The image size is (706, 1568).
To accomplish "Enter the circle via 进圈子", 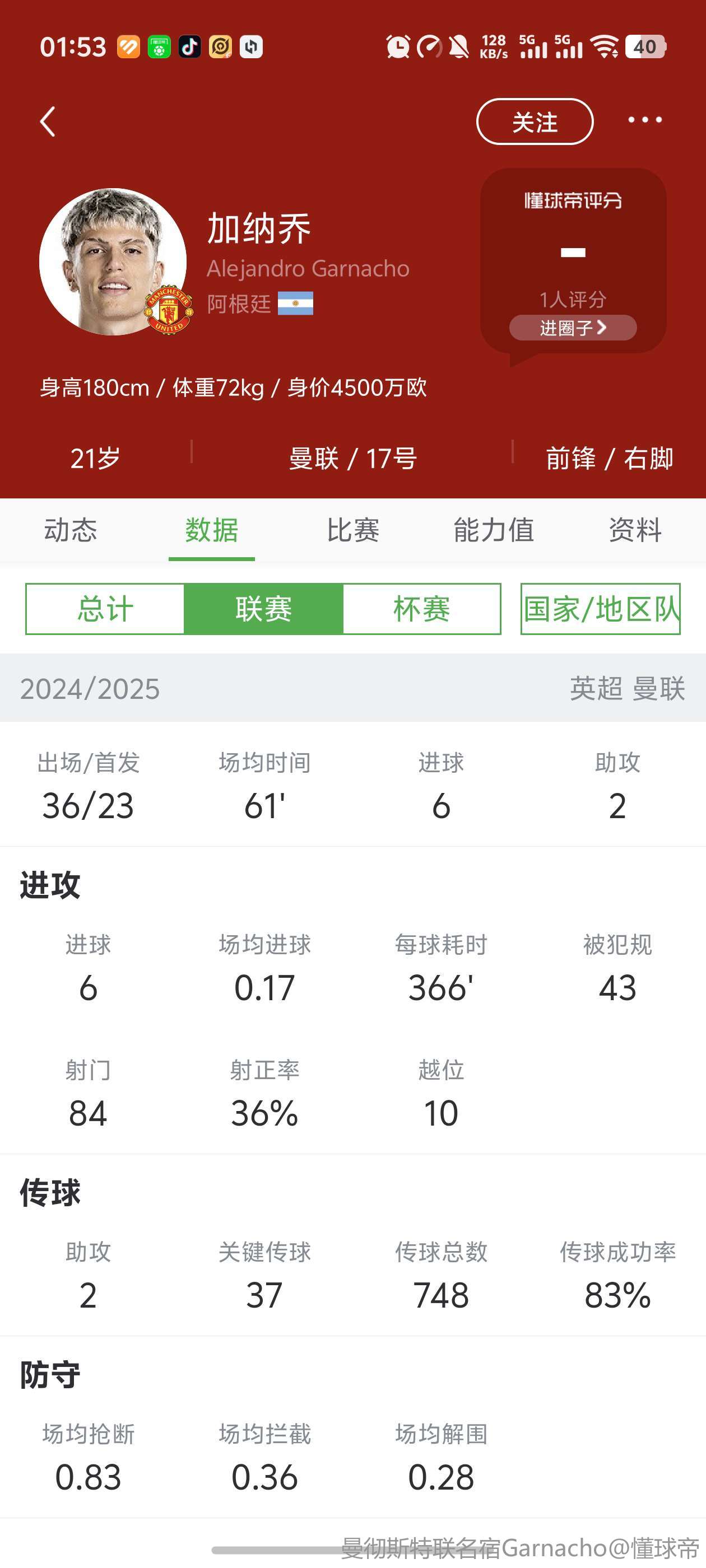I will tap(573, 328).
